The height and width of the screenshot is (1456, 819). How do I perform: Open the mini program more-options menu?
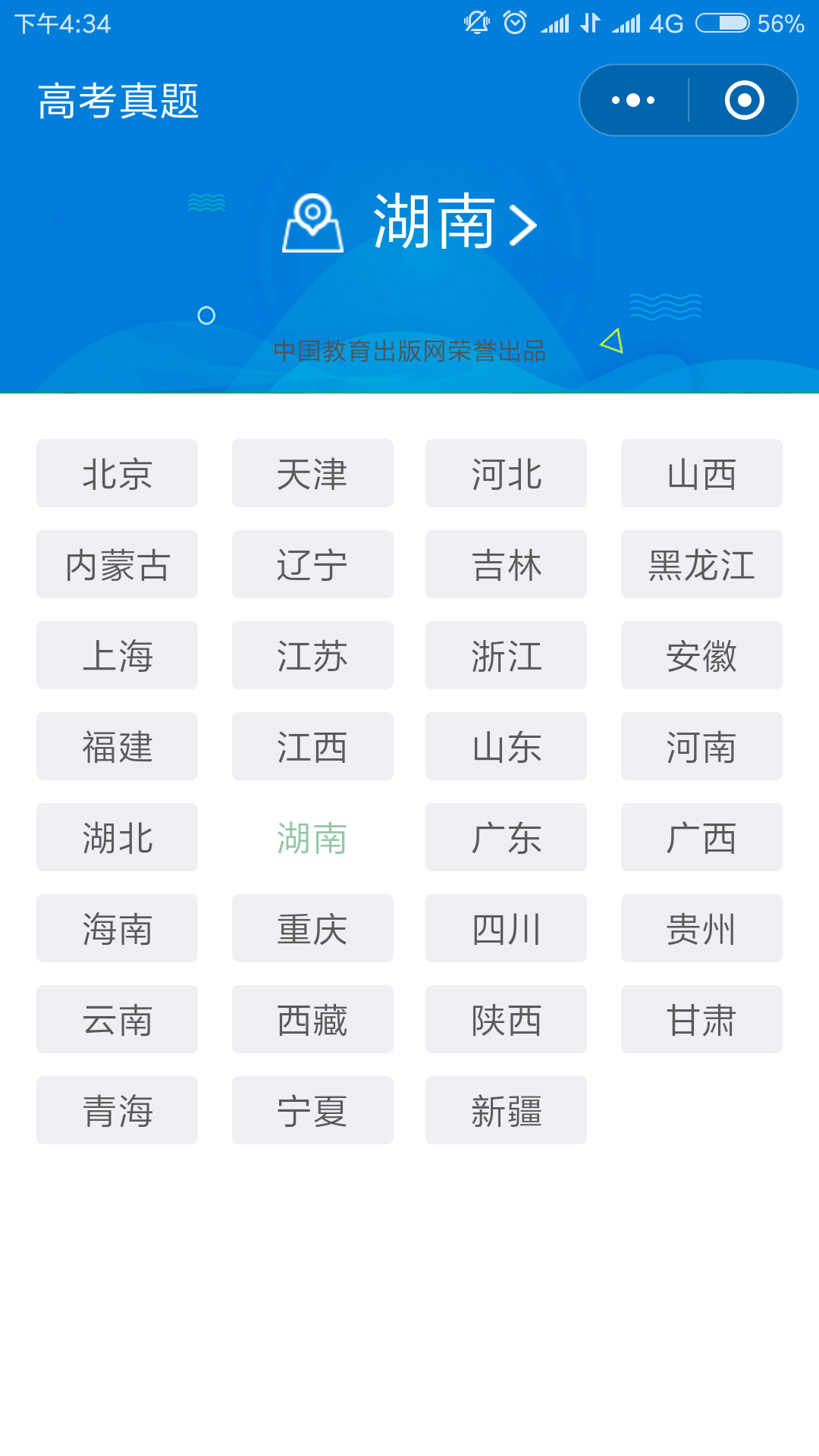(x=633, y=100)
